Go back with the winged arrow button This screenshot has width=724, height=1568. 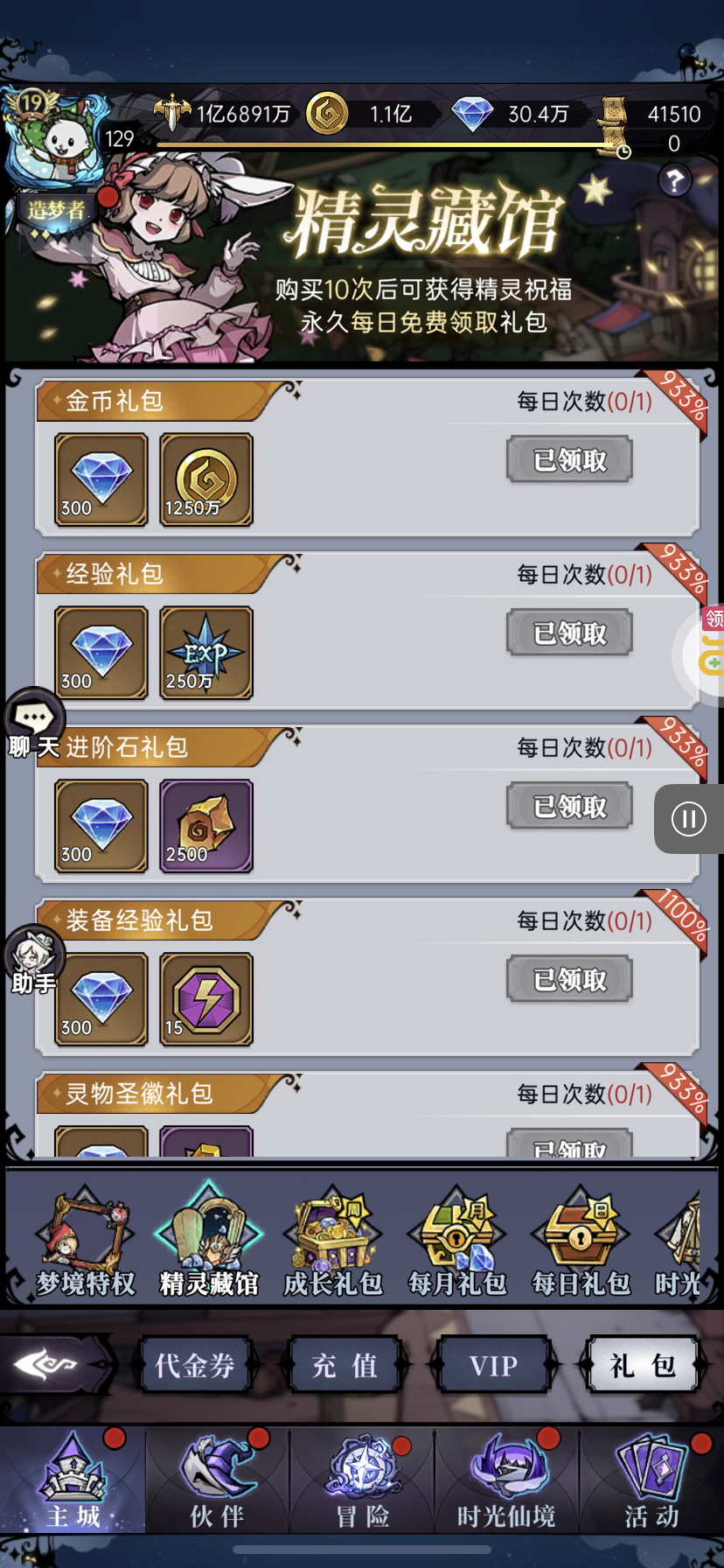click(x=54, y=1364)
